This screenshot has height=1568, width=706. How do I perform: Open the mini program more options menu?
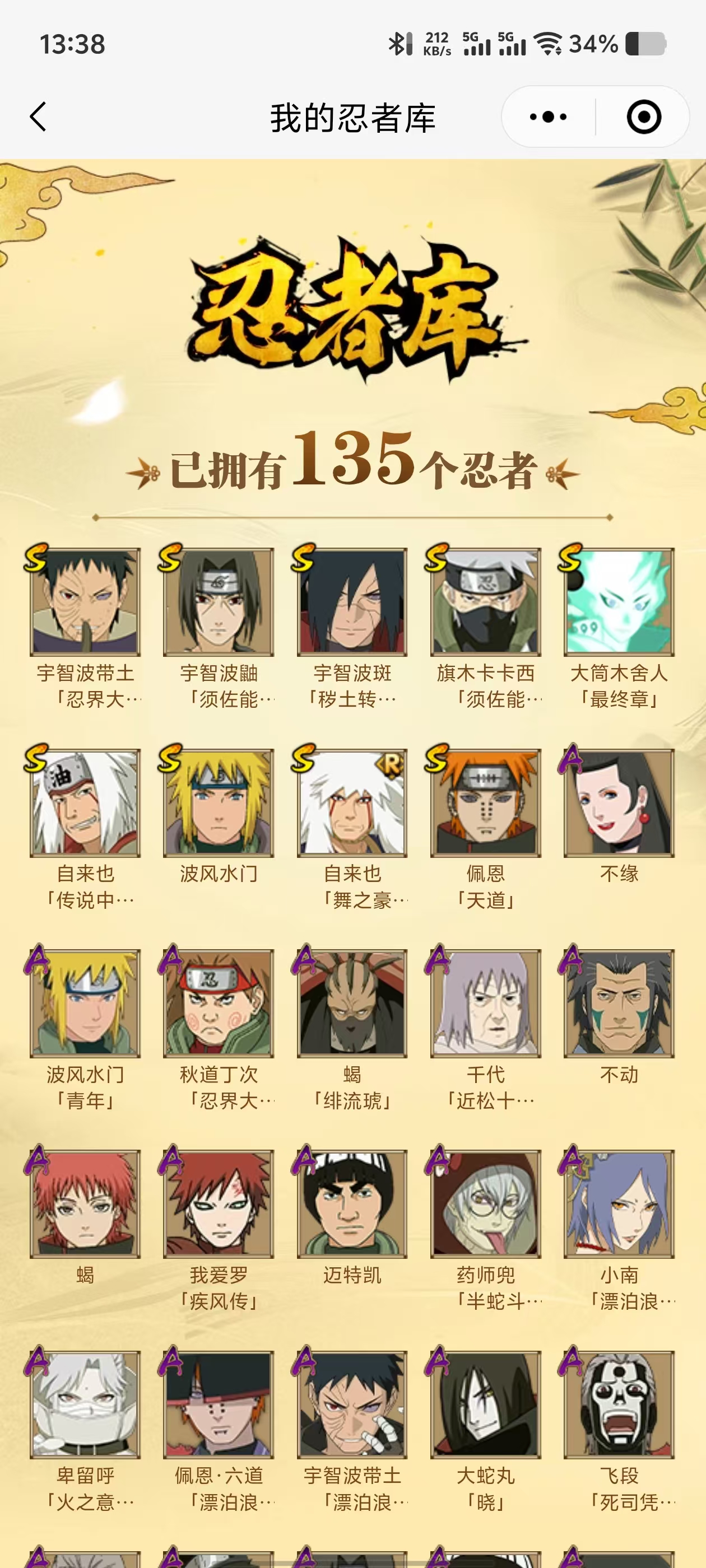pyautogui.click(x=547, y=116)
